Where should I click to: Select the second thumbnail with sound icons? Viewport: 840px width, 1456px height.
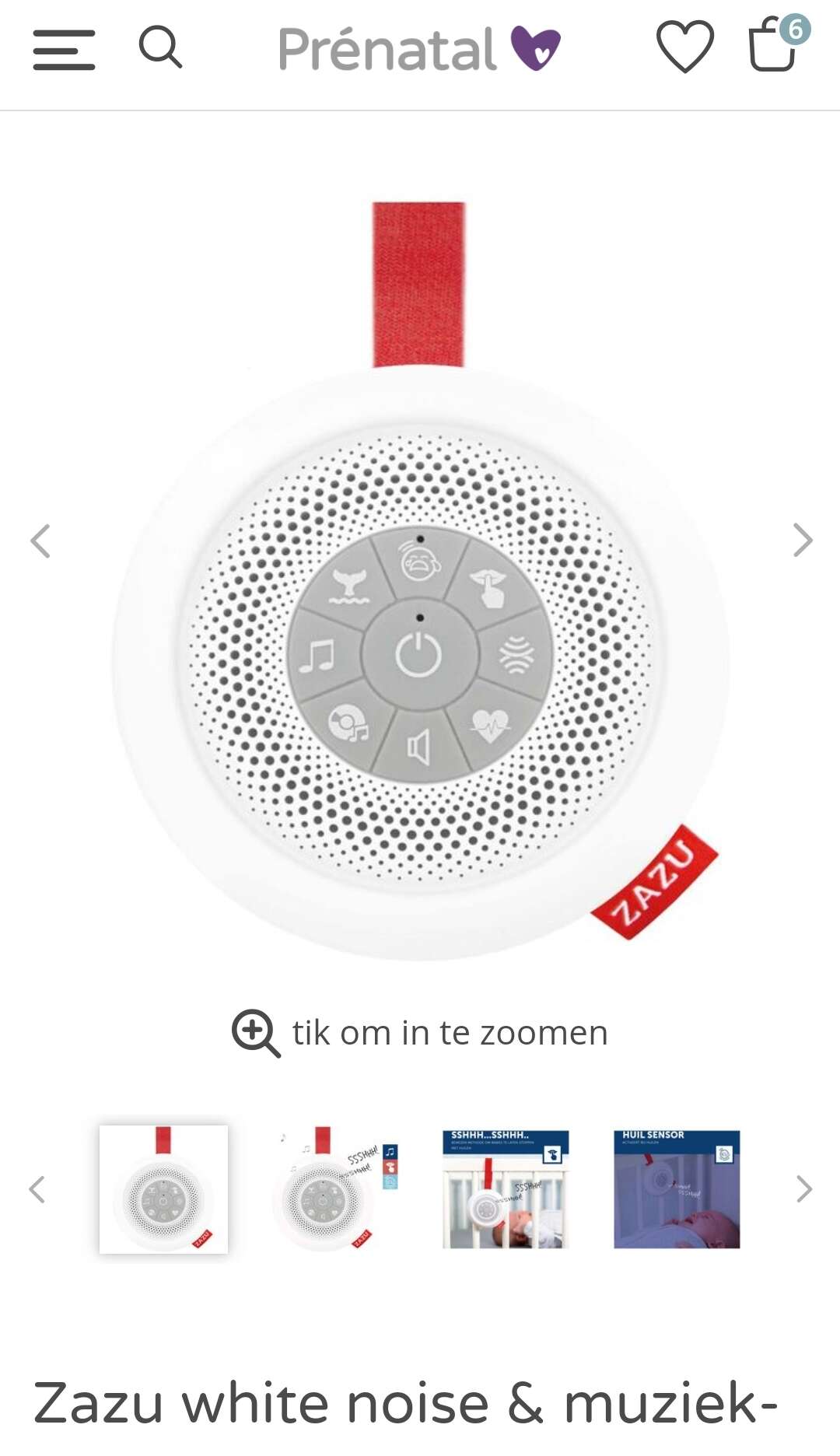pos(335,1189)
